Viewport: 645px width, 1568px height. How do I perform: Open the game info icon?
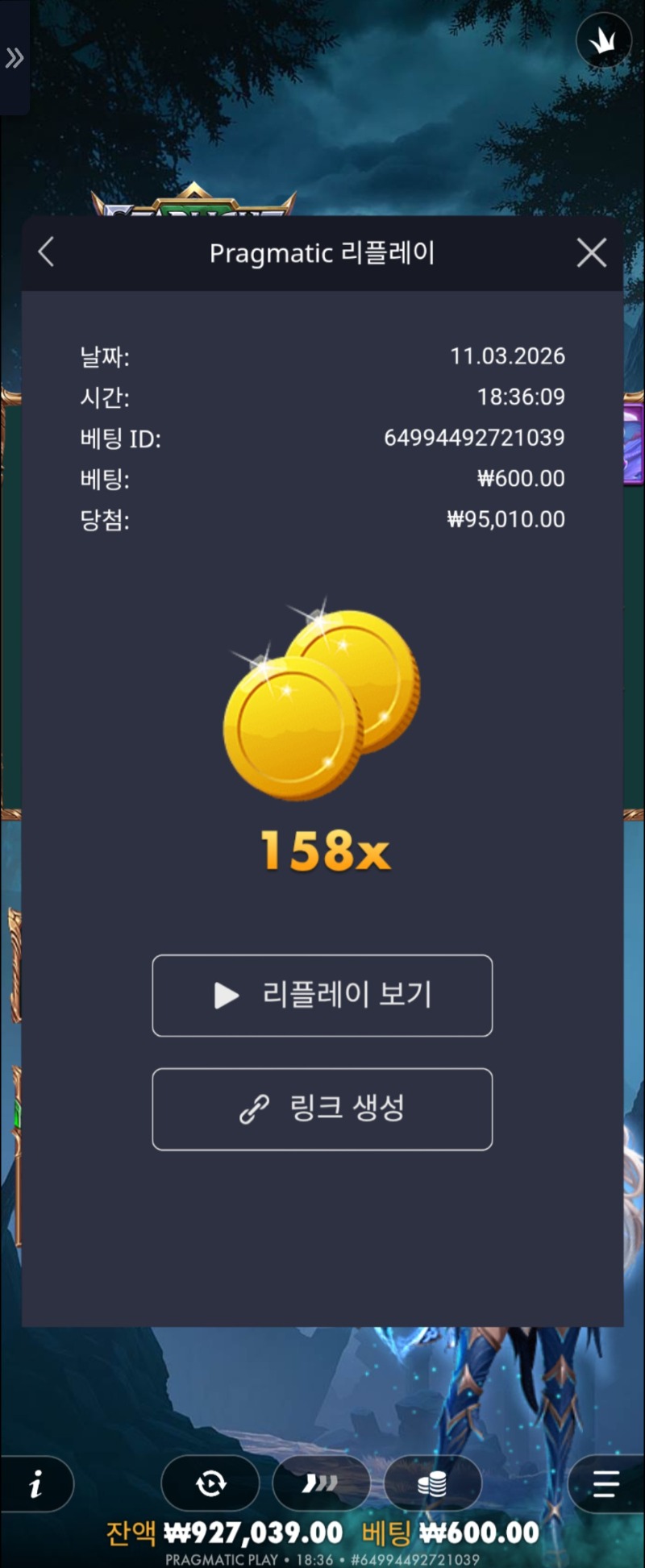[35, 1484]
